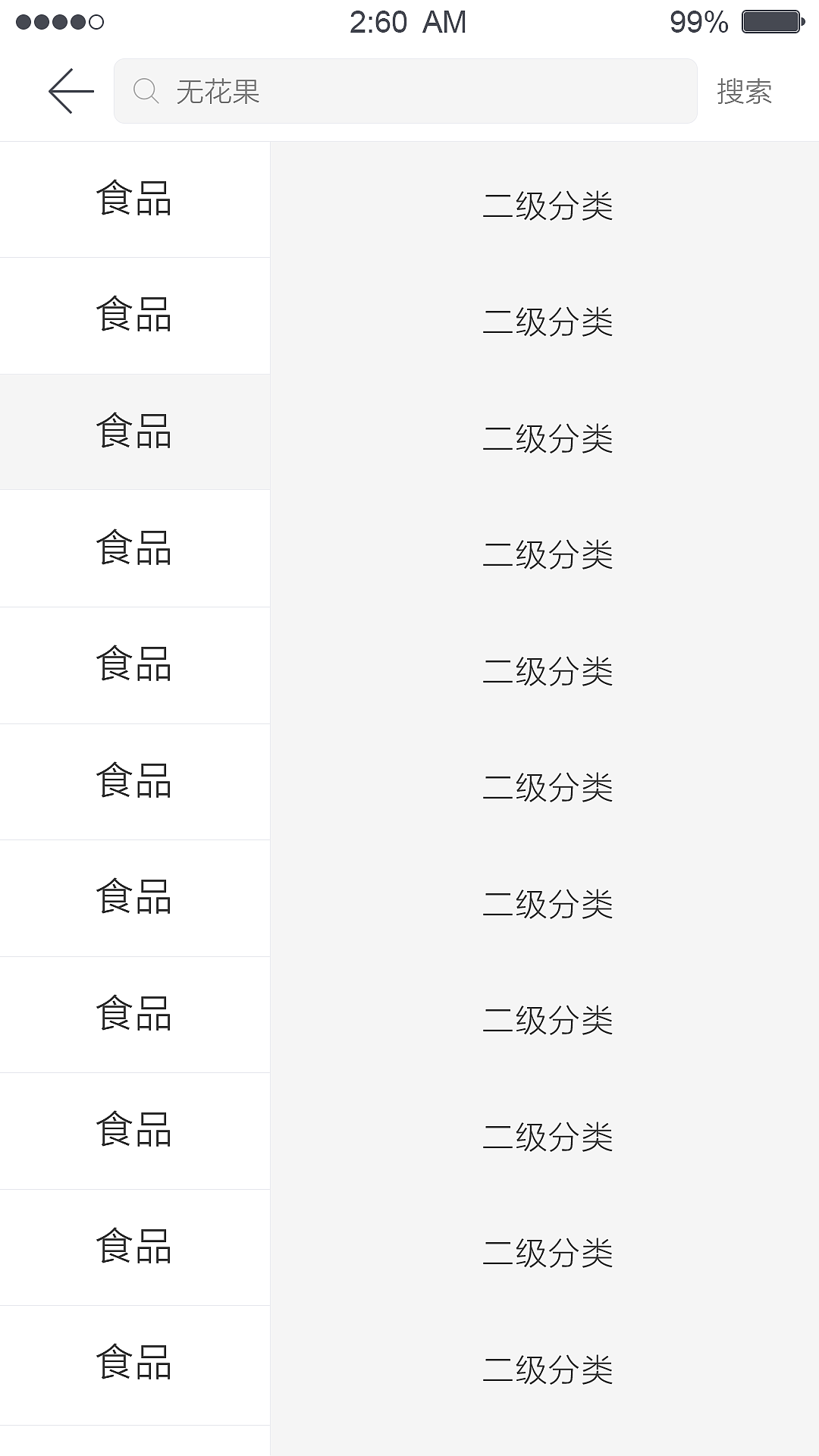
Task: Select the second 食品 item in the list
Action: tap(135, 316)
